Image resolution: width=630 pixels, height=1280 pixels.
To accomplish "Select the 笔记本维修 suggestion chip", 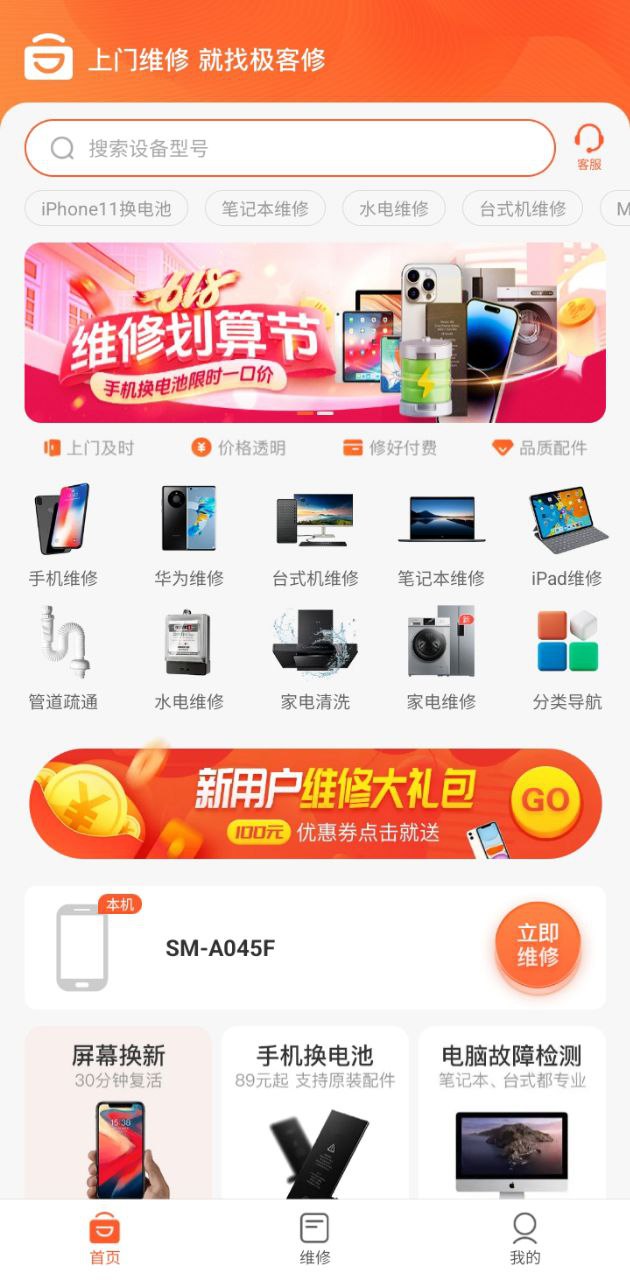I will [x=265, y=209].
